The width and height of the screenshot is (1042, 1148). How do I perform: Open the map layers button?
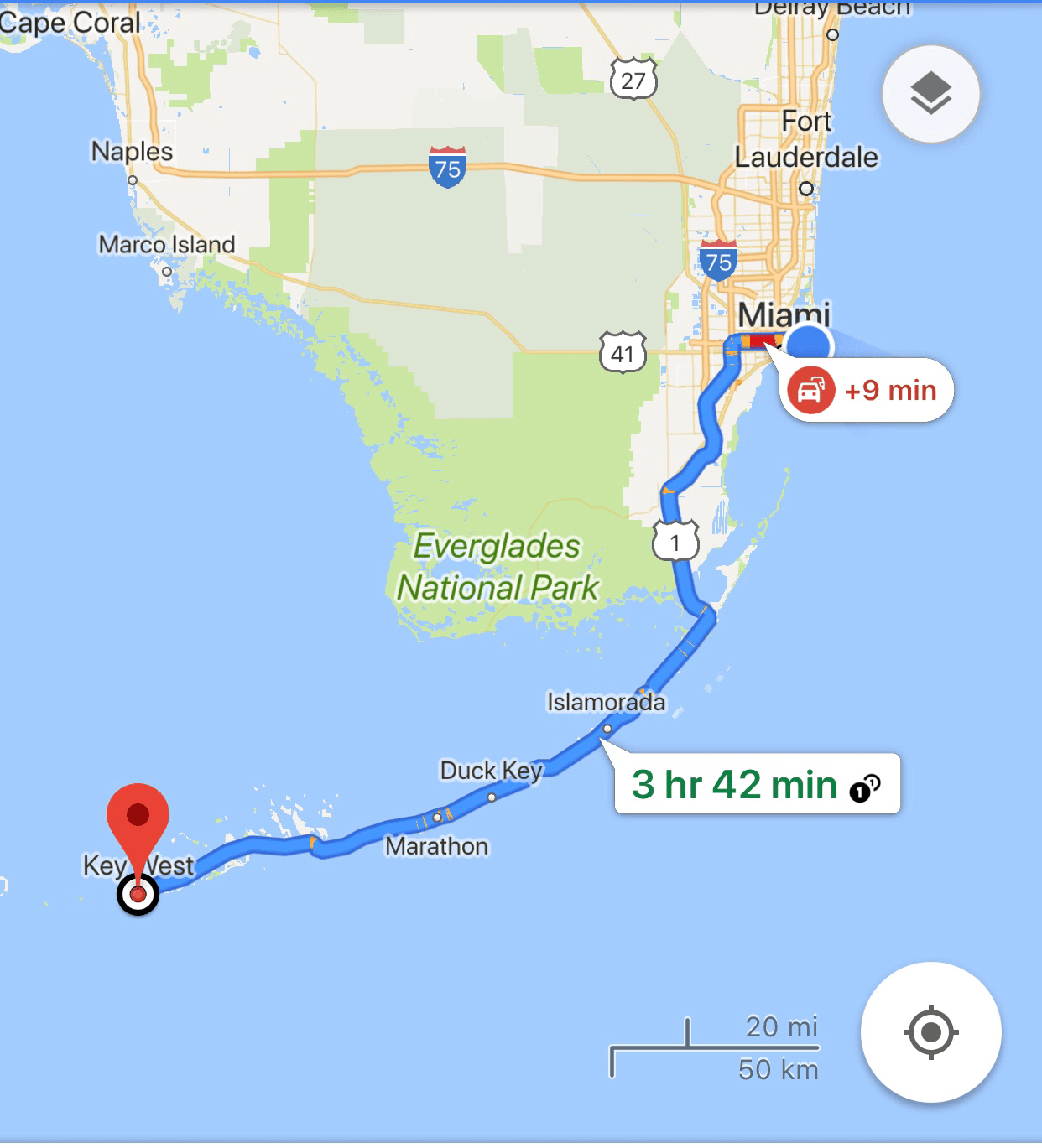pos(930,93)
